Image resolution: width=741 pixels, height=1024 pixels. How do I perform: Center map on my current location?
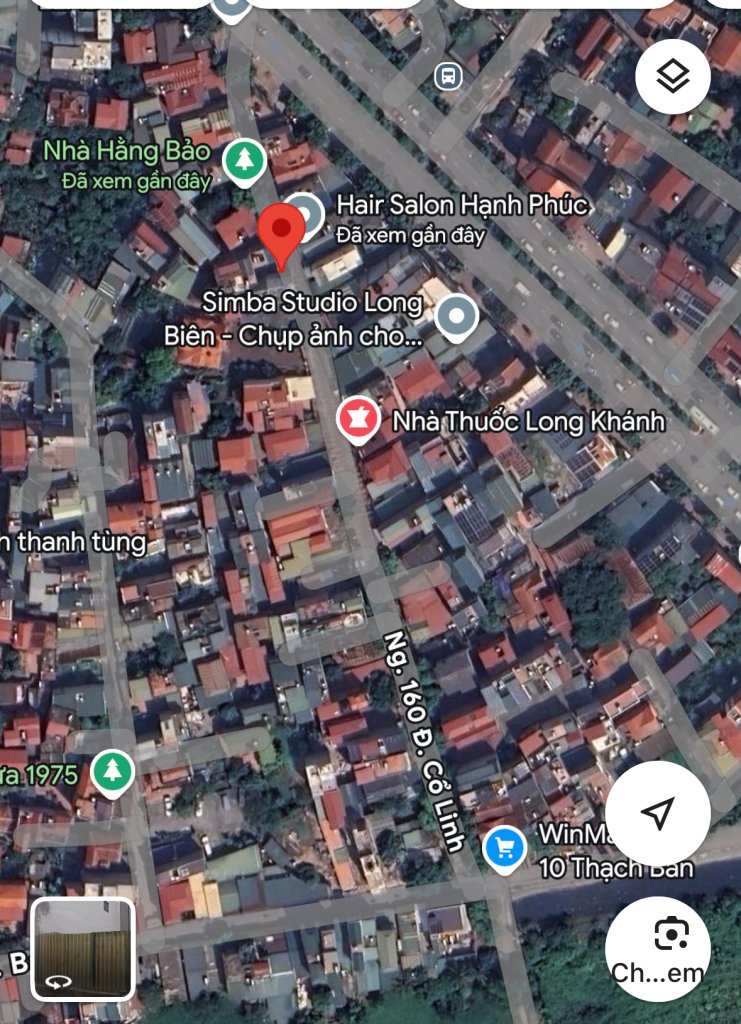(657, 813)
